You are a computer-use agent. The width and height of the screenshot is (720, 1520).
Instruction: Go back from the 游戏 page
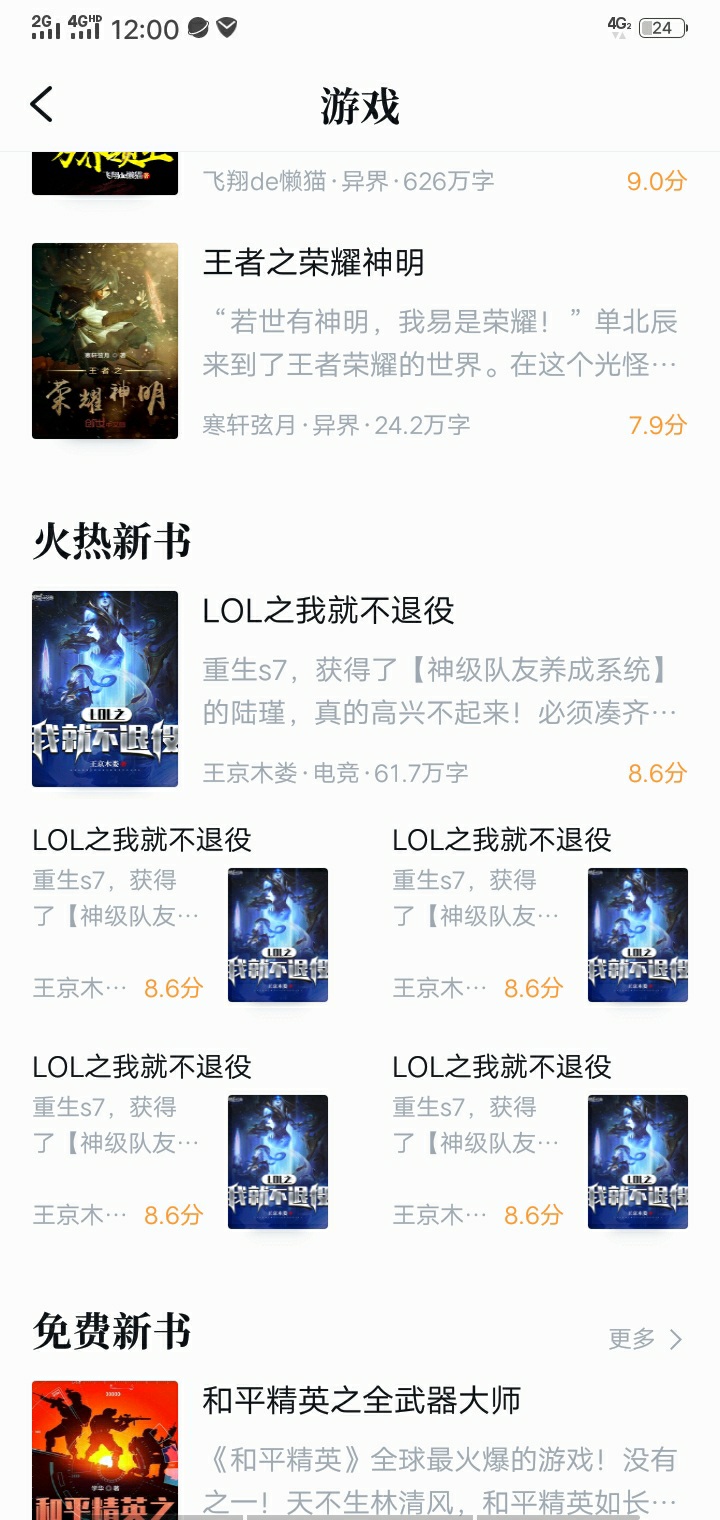[x=42, y=104]
